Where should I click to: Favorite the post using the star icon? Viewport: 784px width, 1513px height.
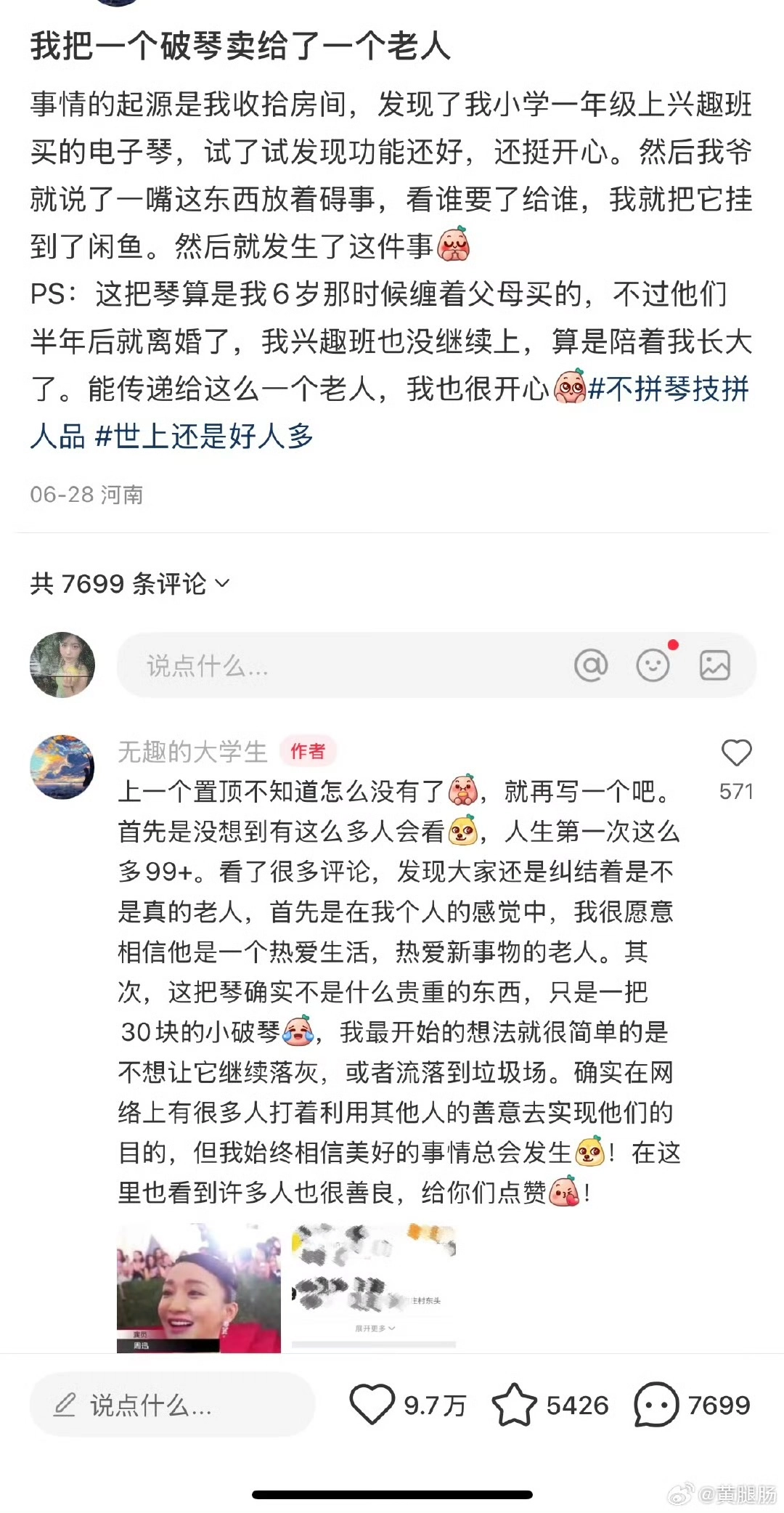[514, 1404]
